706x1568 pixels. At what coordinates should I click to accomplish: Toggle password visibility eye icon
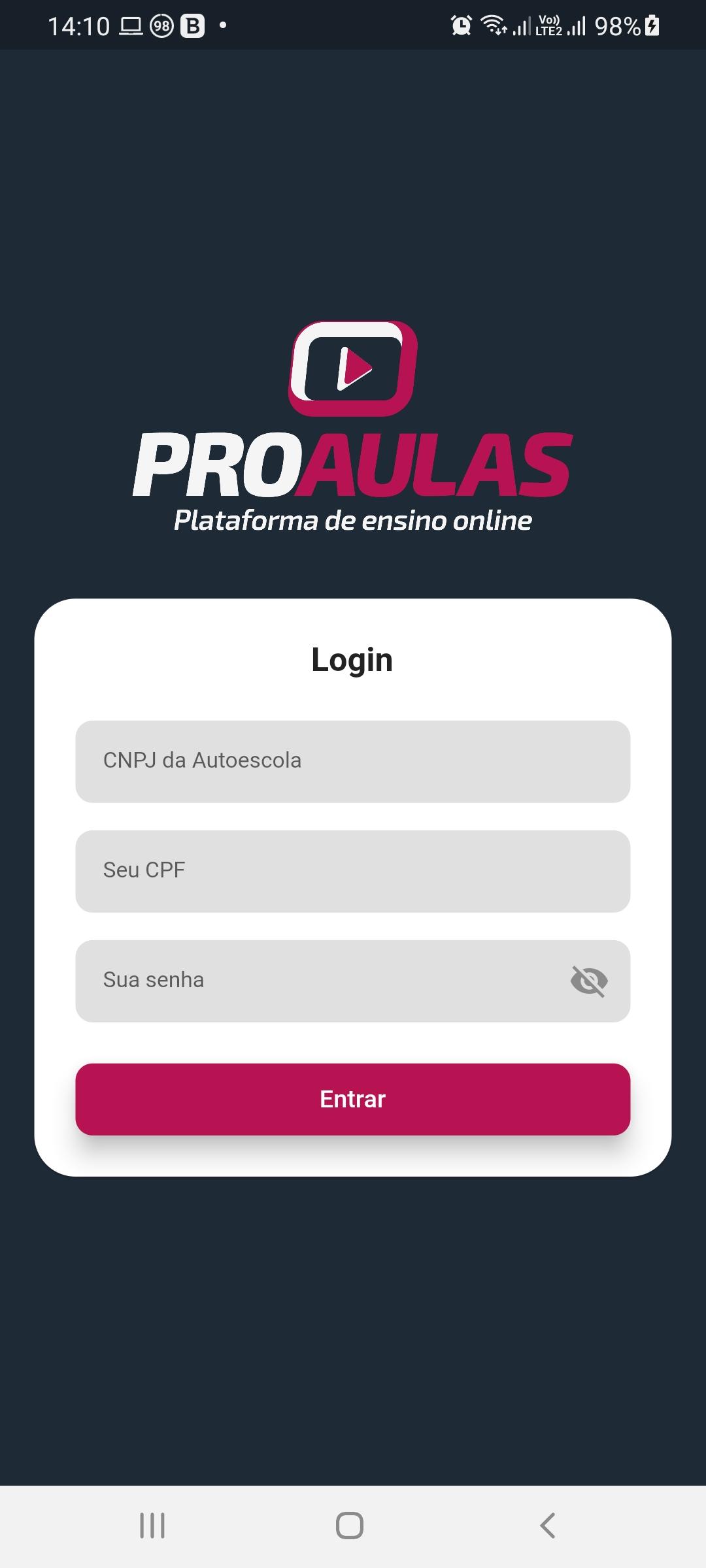pos(589,981)
